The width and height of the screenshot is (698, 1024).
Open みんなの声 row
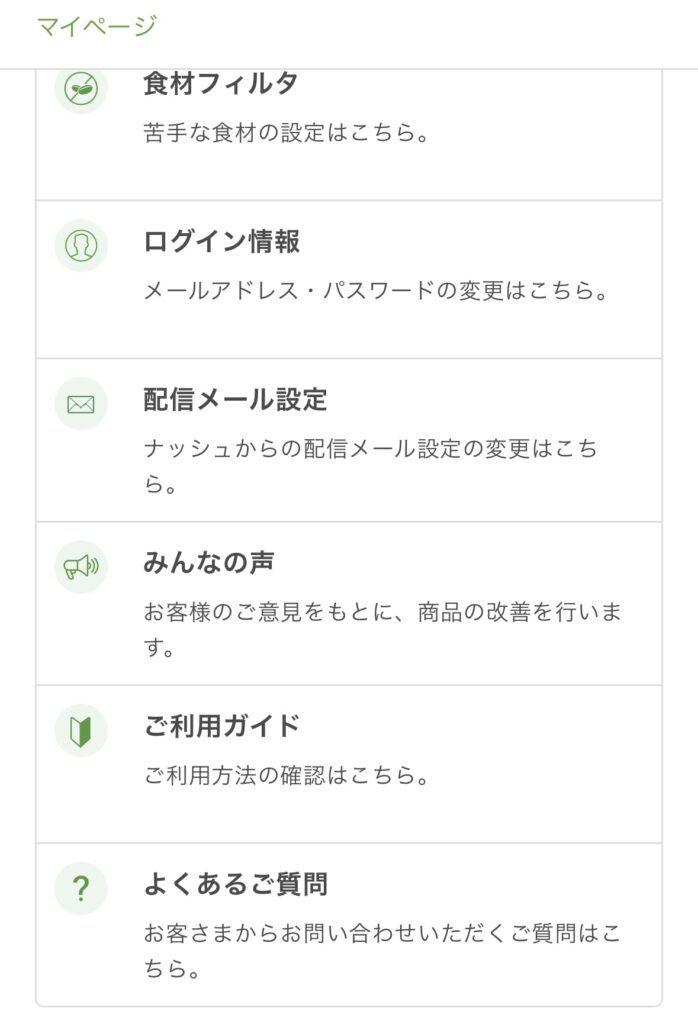pos(348,602)
